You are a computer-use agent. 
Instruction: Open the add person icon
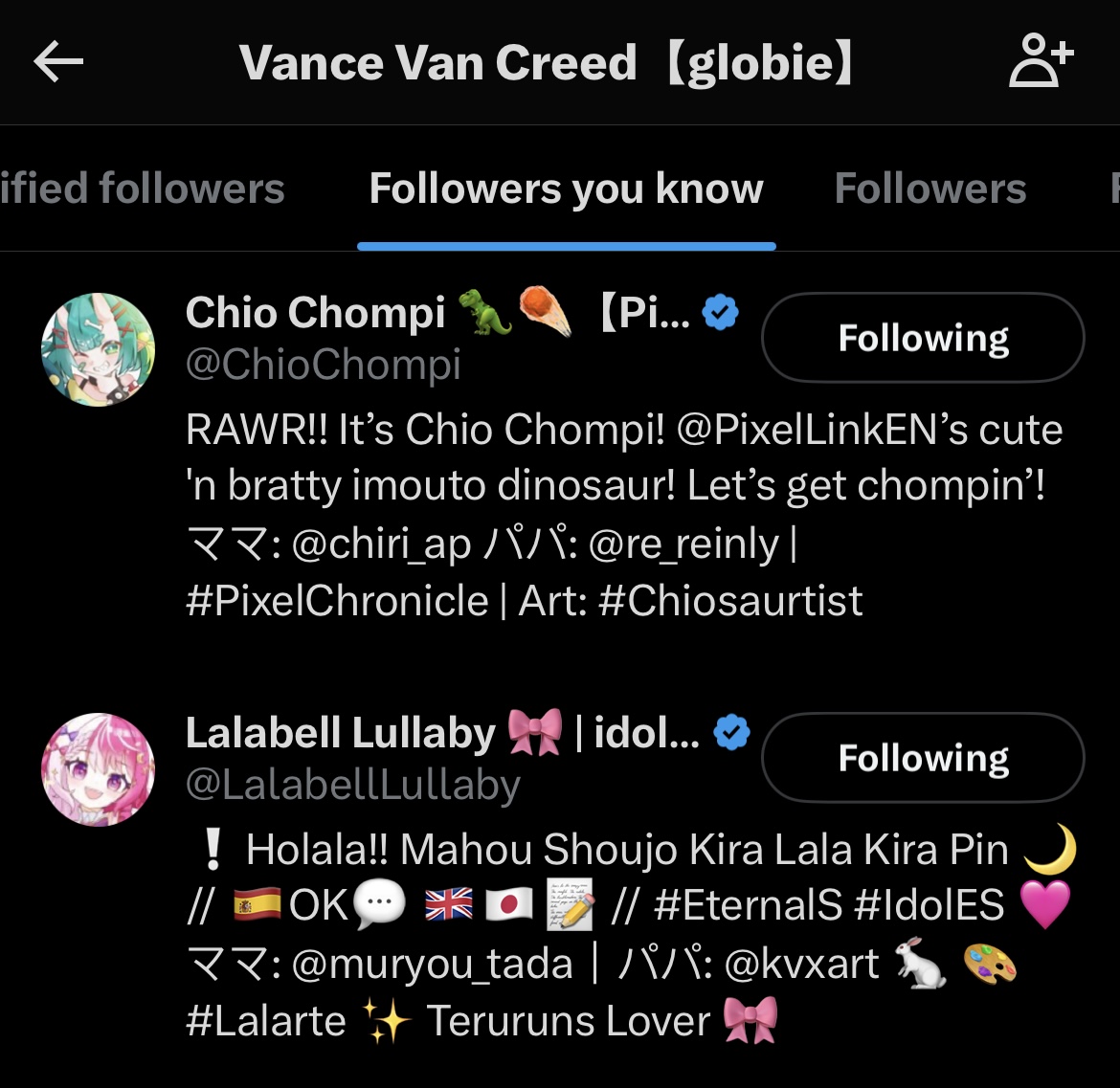point(1041,63)
